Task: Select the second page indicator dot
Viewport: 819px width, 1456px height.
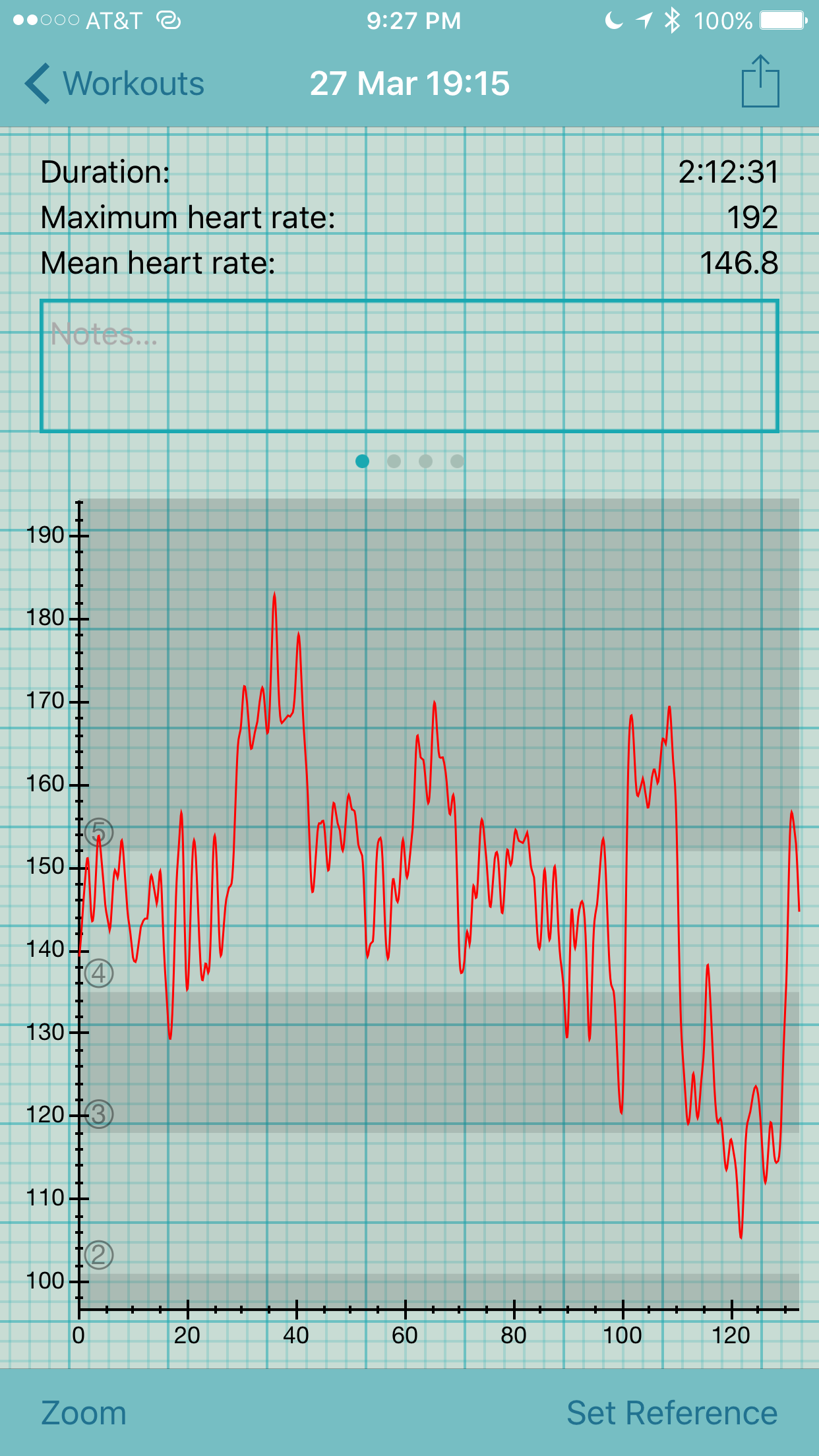Action: (394, 461)
